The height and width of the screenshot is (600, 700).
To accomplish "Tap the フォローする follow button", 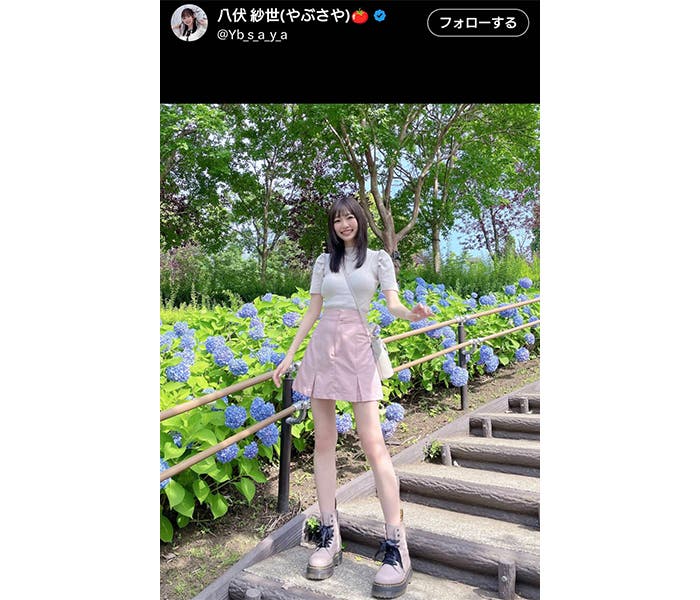I will click(x=477, y=23).
